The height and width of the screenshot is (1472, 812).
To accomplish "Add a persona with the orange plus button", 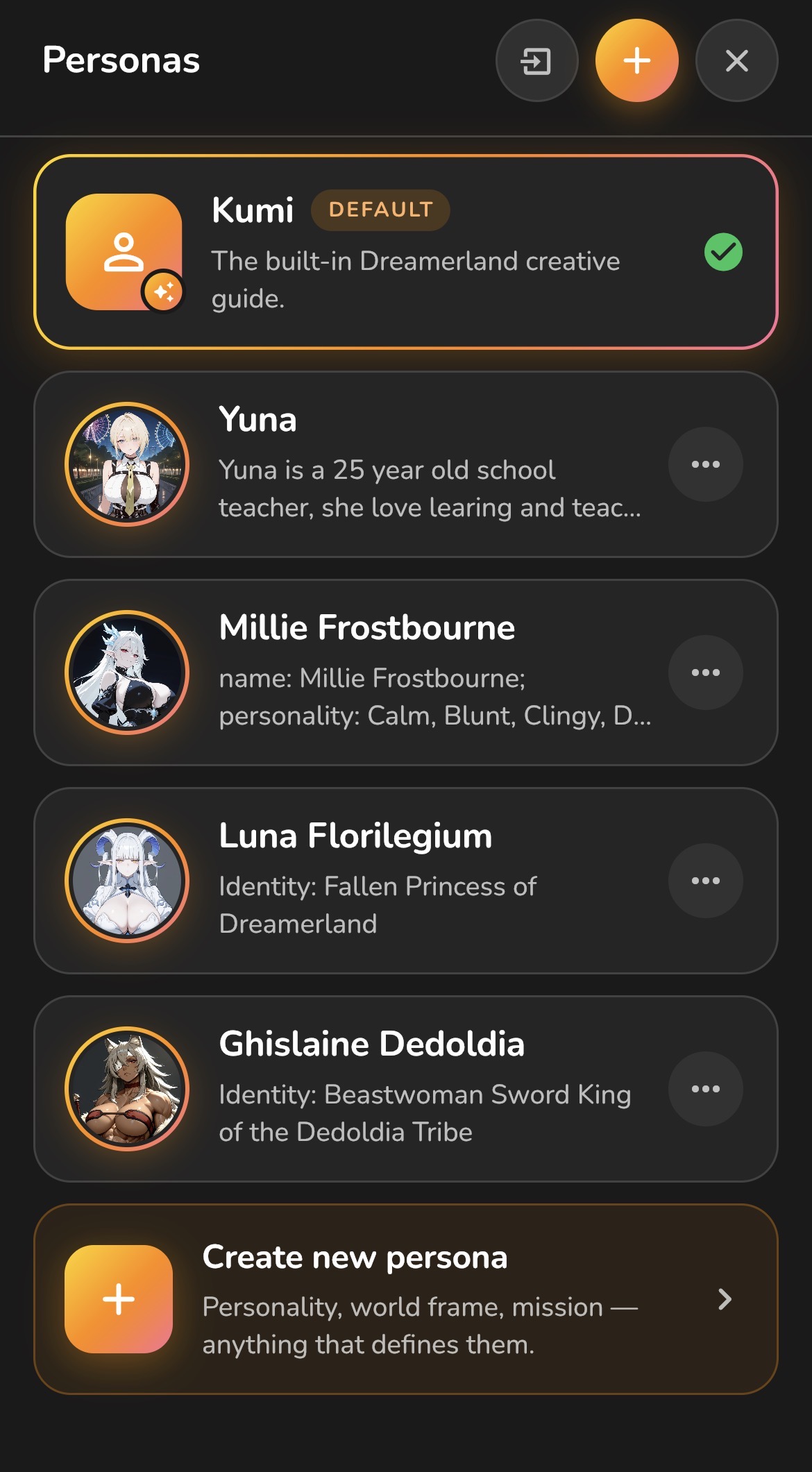I will (x=636, y=60).
